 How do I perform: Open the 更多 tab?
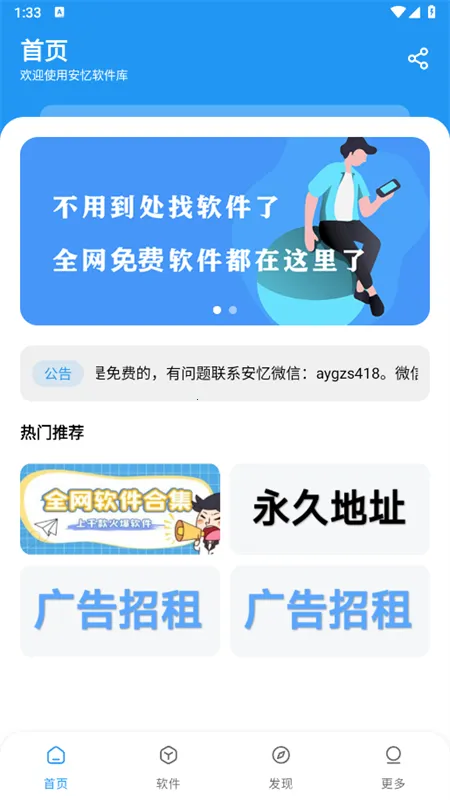click(393, 767)
